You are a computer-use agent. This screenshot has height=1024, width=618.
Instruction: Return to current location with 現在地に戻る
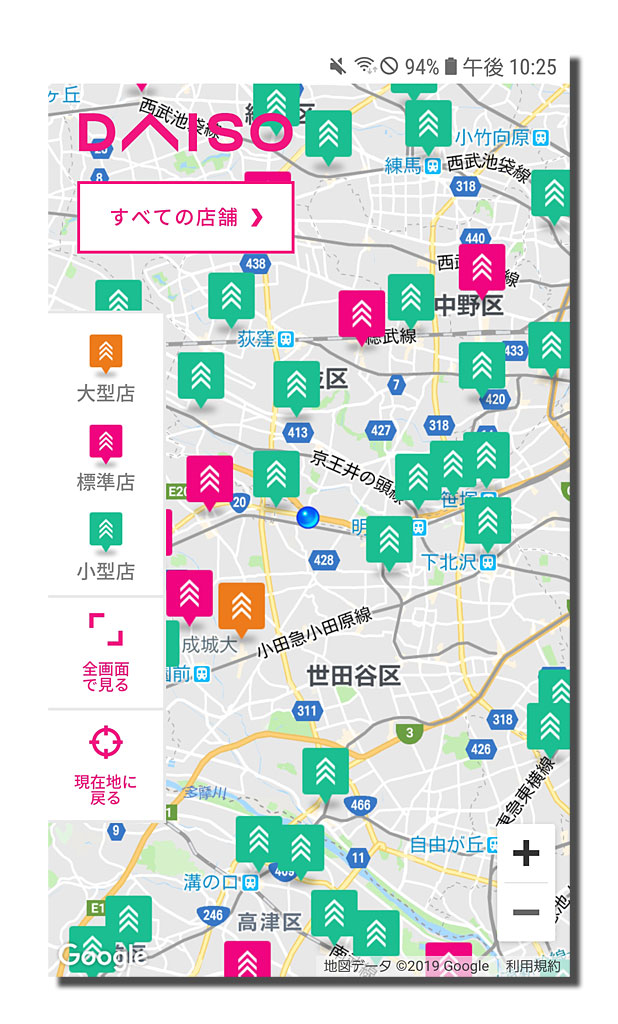click(x=105, y=765)
